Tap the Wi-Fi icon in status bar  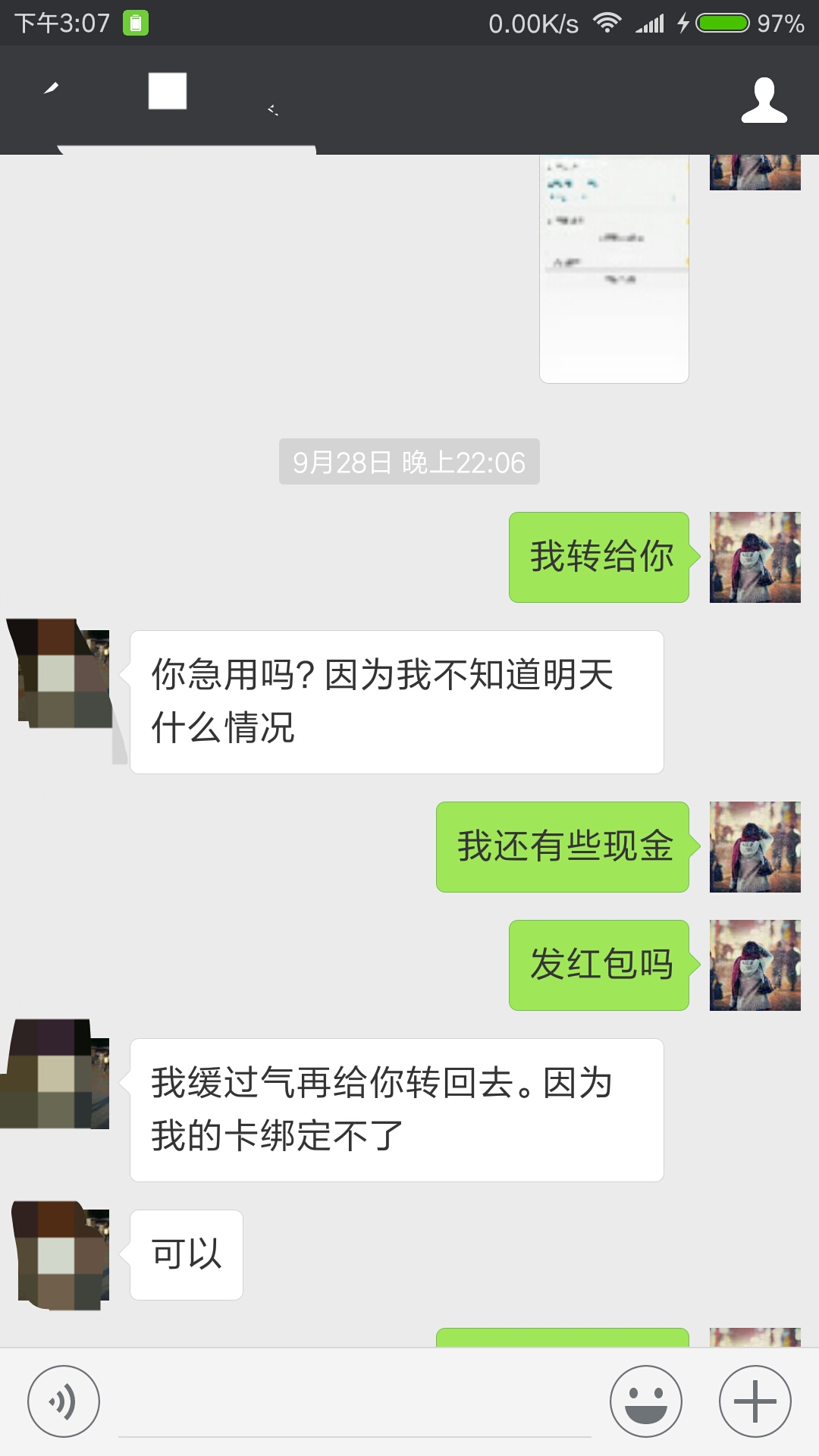pyautogui.click(x=607, y=23)
